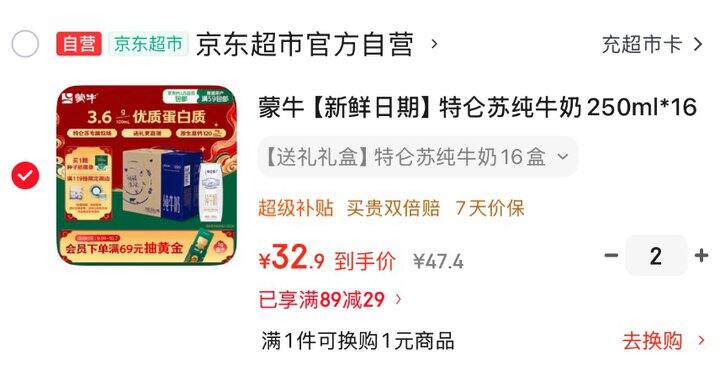This screenshot has height=370, width=720.
Task: Increase quantity with plus button
Action: coord(701,255)
